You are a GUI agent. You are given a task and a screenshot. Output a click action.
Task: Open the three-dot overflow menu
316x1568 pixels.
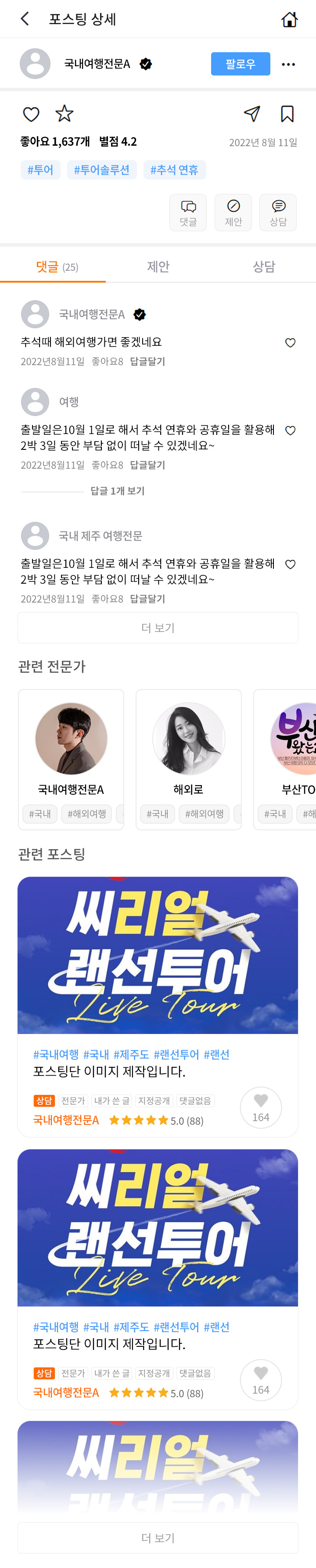[288, 64]
